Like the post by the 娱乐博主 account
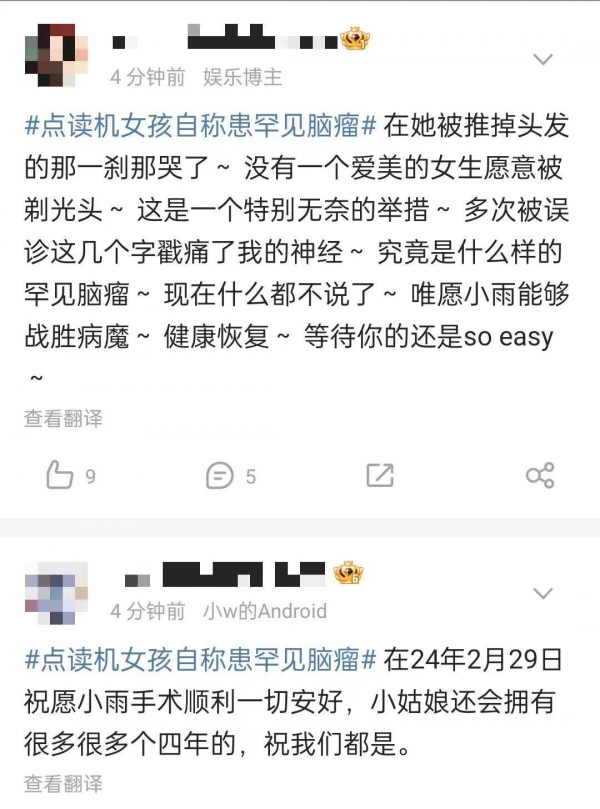The height and width of the screenshot is (809, 600). (x=60, y=475)
